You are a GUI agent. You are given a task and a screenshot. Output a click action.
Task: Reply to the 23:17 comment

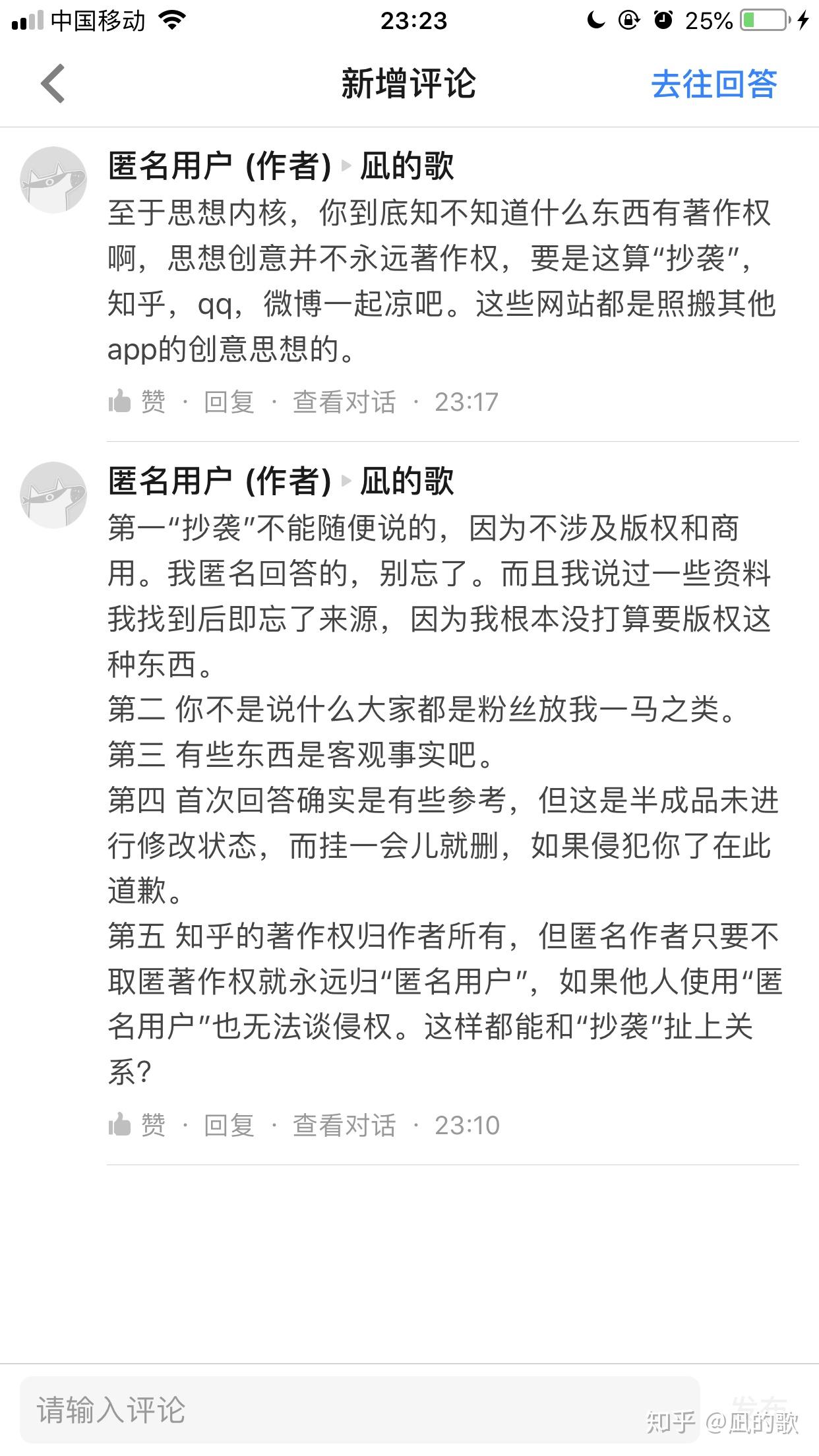click(x=229, y=402)
